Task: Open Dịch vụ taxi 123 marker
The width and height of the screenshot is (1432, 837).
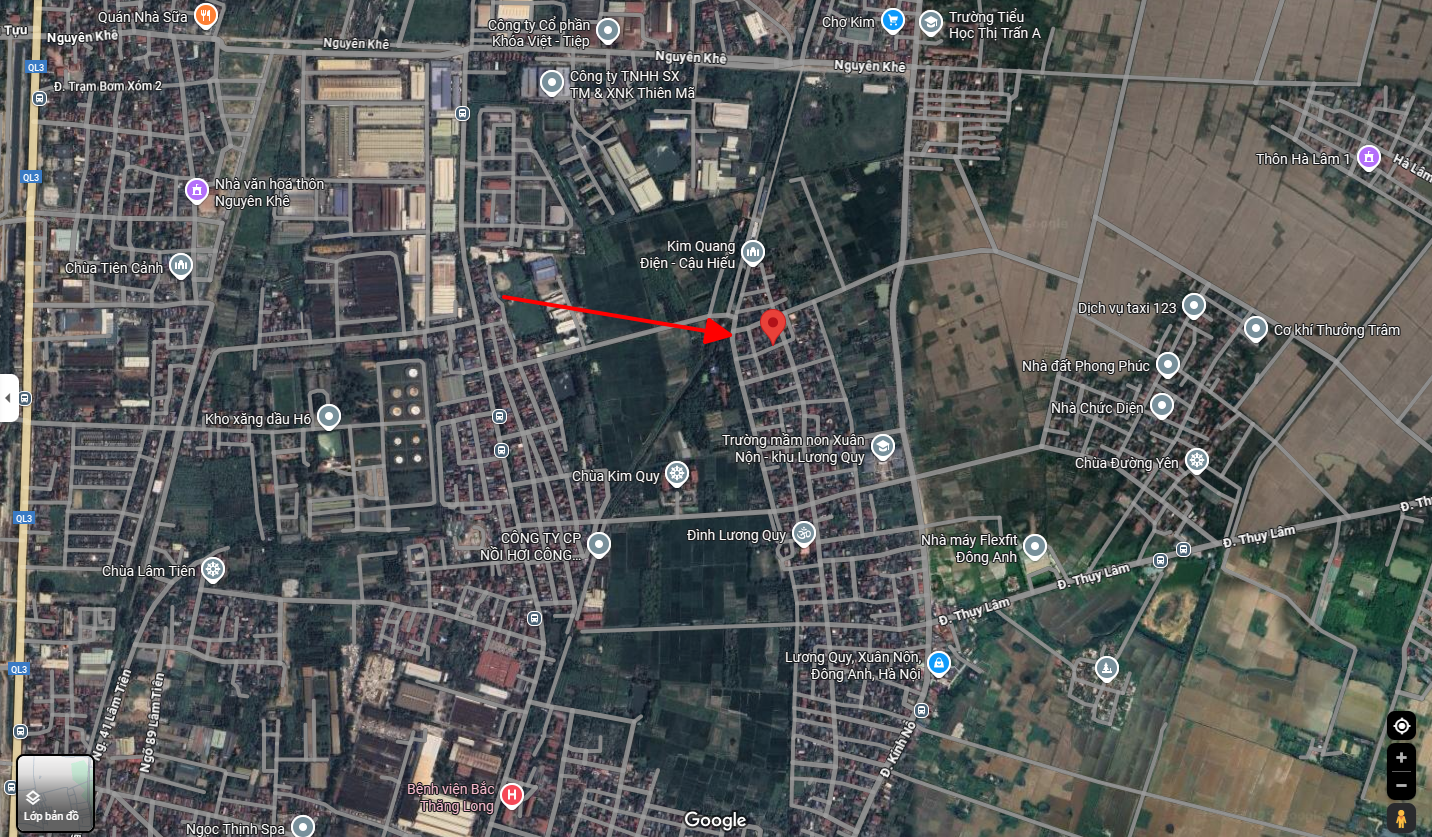Action: tap(1193, 305)
